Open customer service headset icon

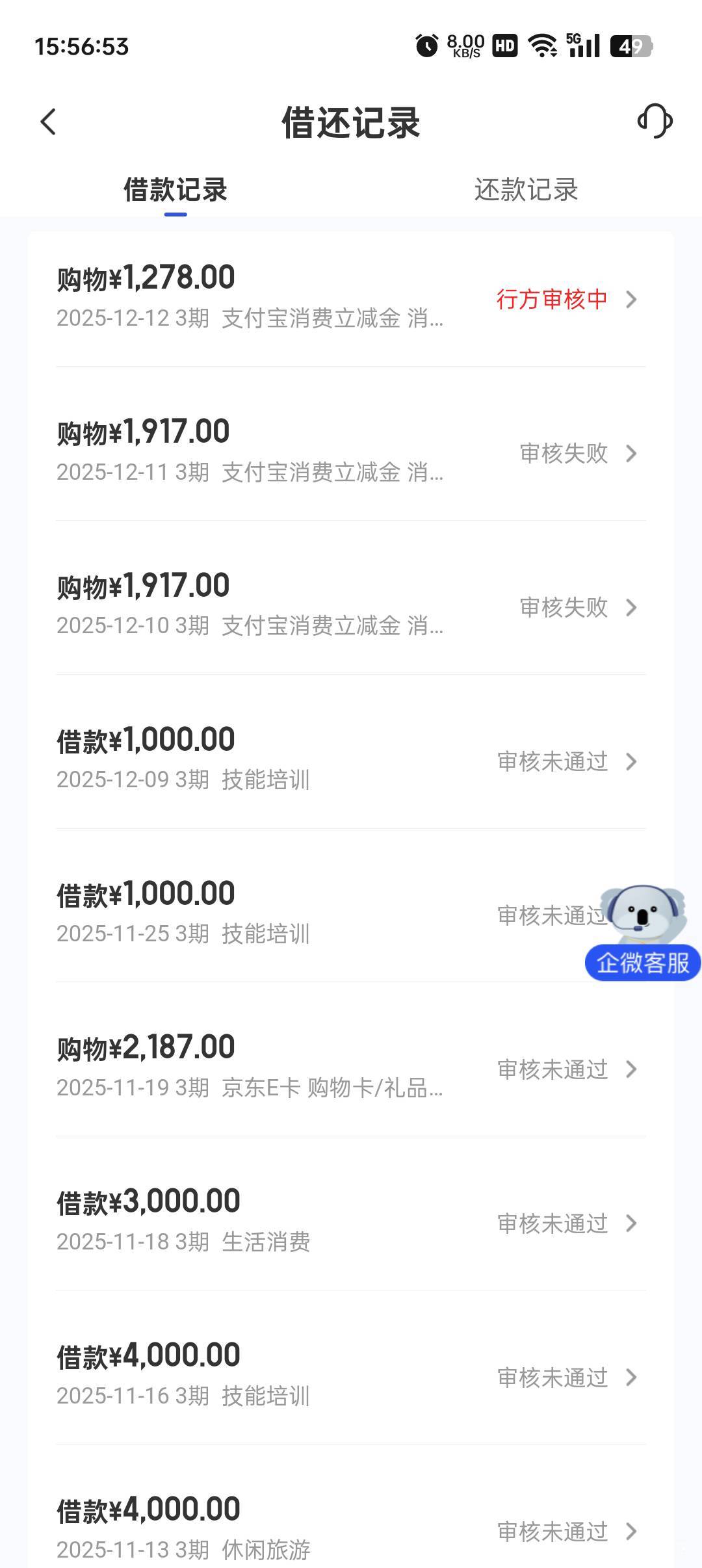655,121
